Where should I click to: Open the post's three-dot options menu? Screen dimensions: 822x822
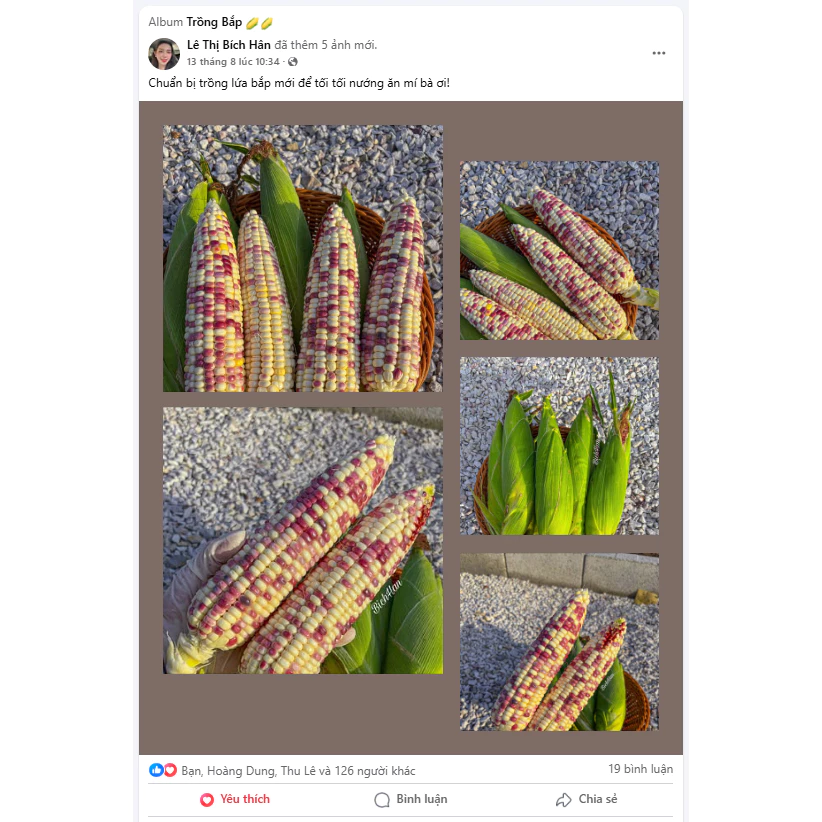(658, 53)
